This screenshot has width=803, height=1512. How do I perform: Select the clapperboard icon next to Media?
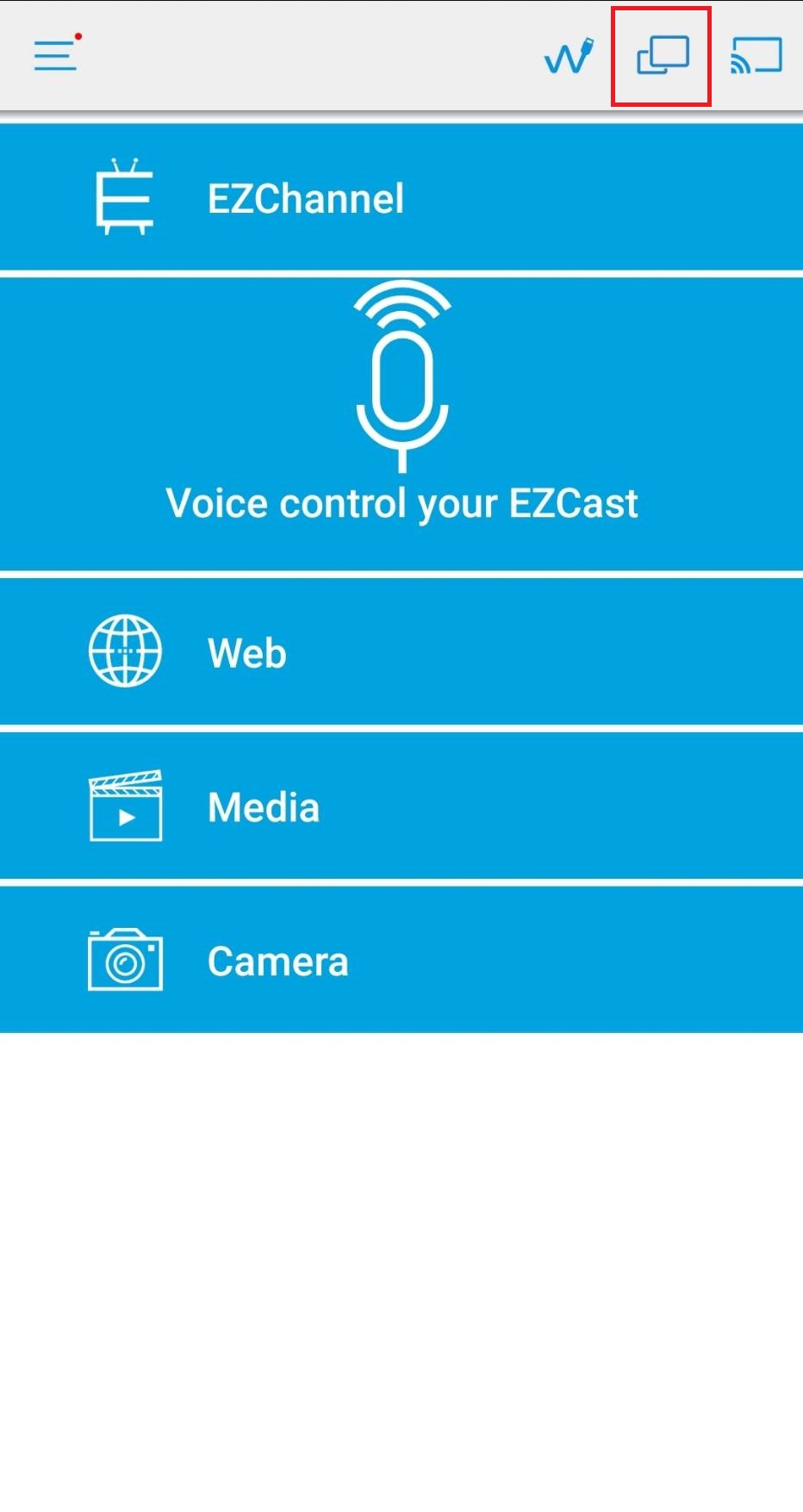125,807
